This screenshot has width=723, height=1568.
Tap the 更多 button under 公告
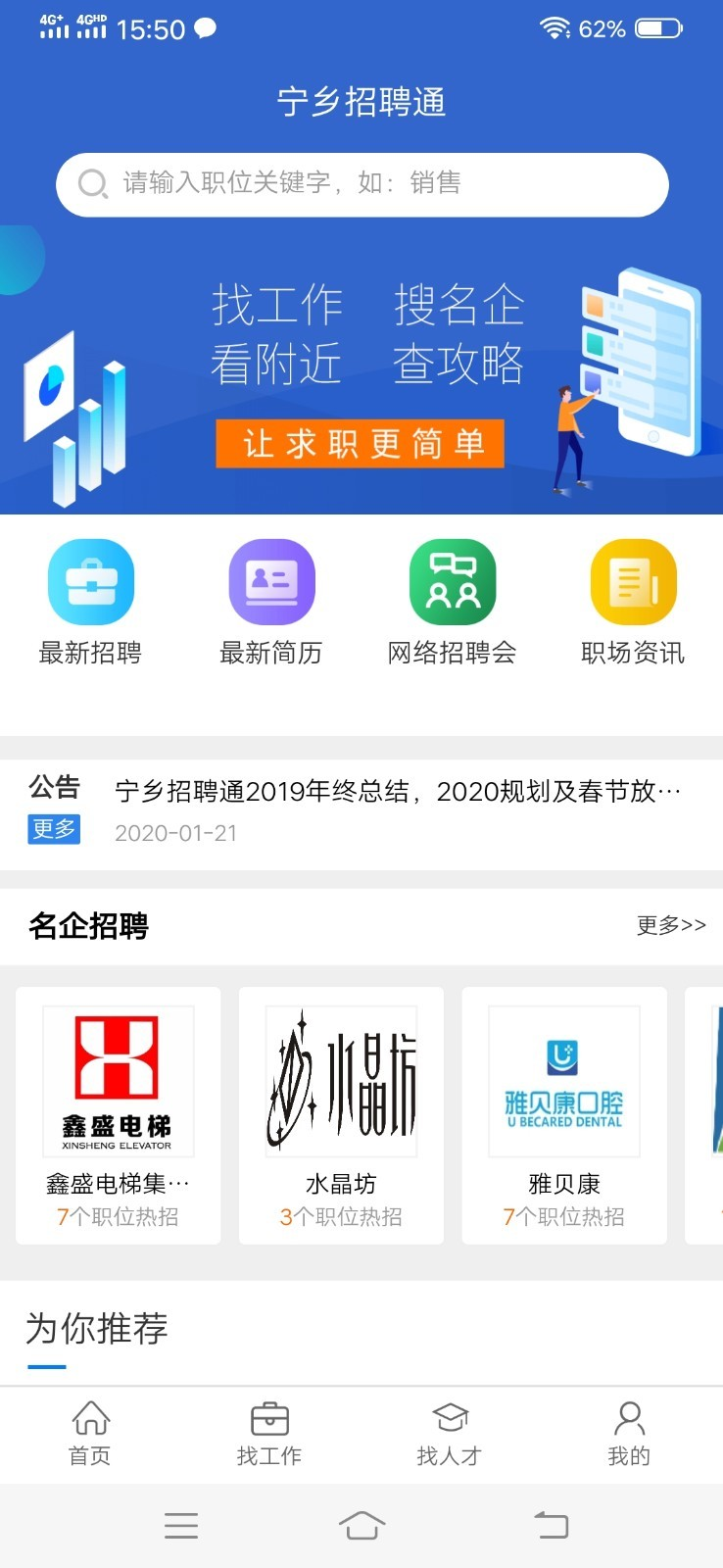pyautogui.click(x=54, y=830)
